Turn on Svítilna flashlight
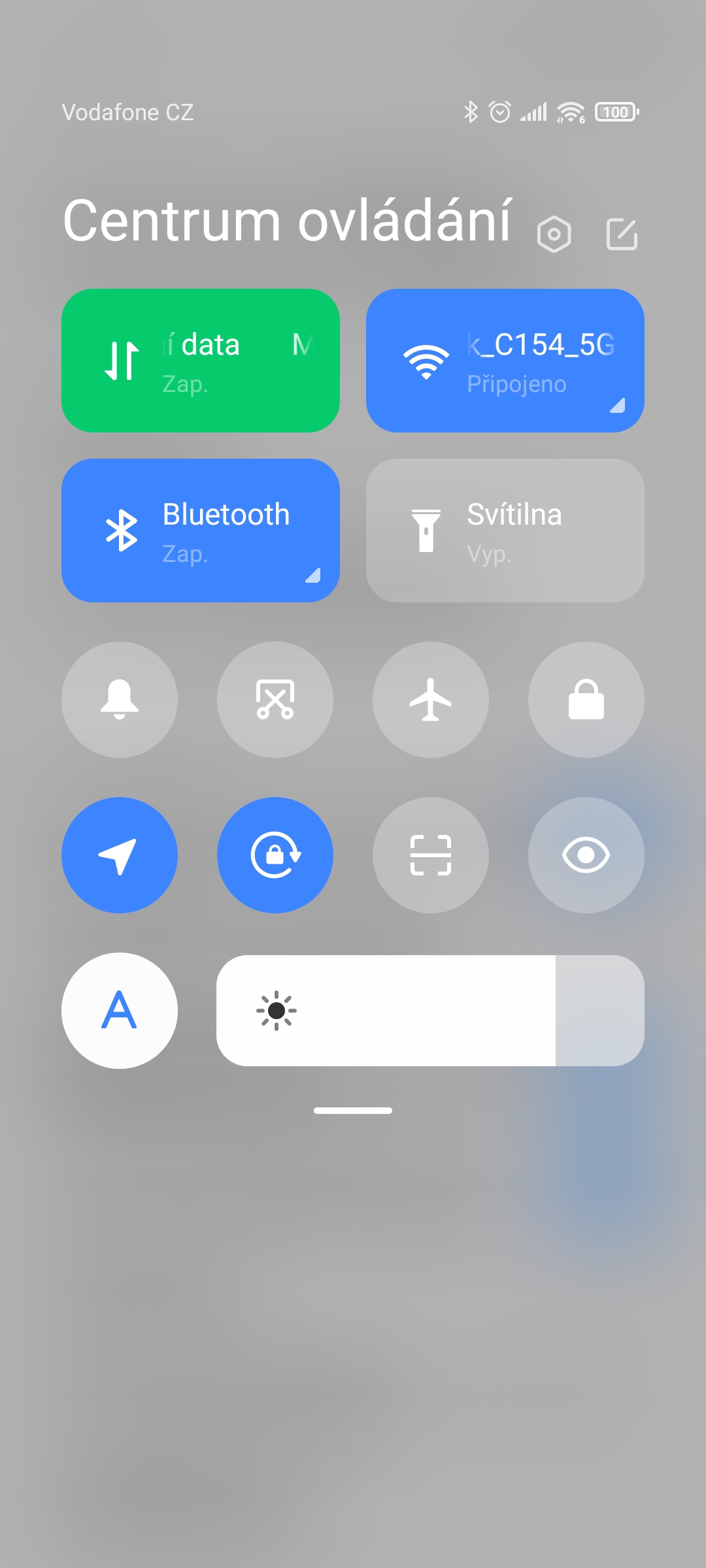The height and width of the screenshot is (1568, 706). point(505,531)
